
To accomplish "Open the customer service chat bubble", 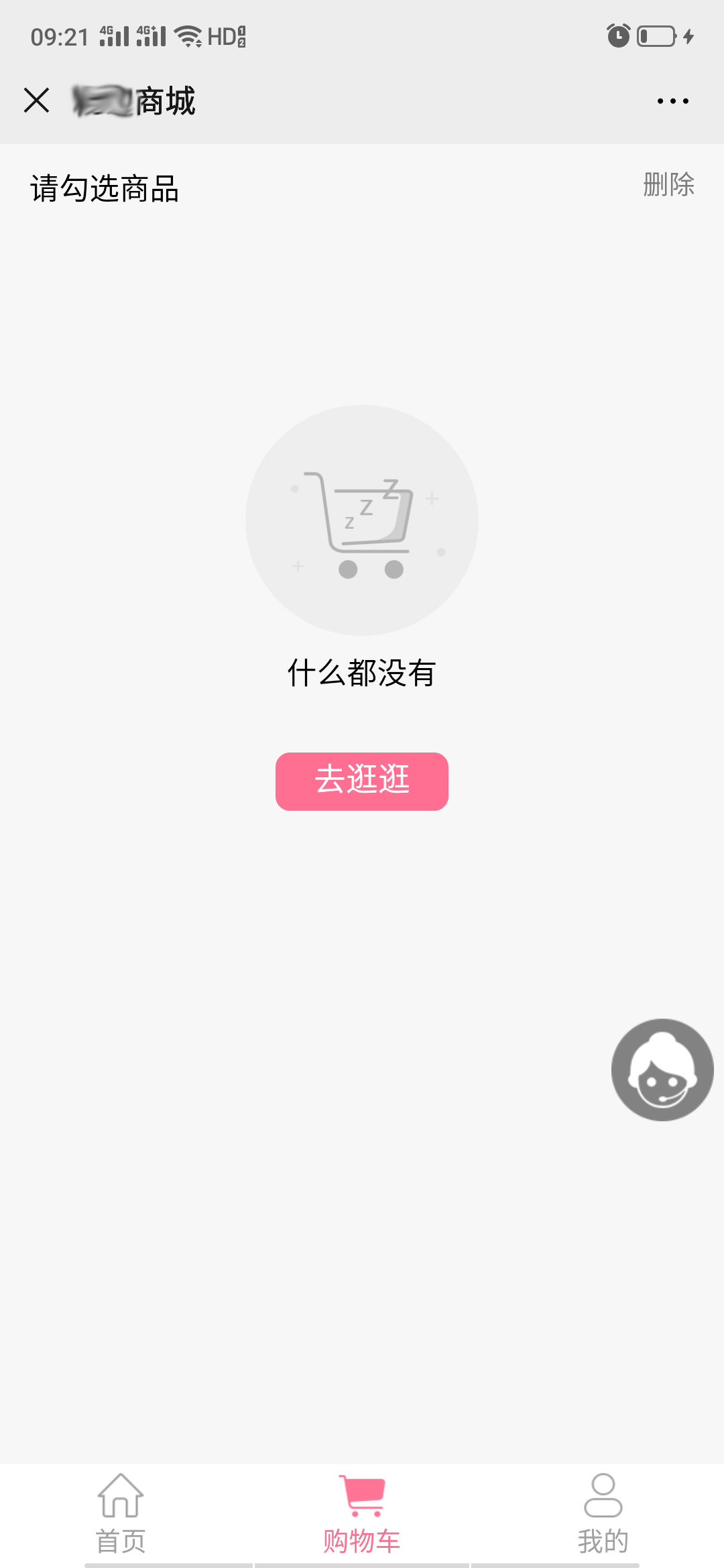I will click(x=662, y=1069).
